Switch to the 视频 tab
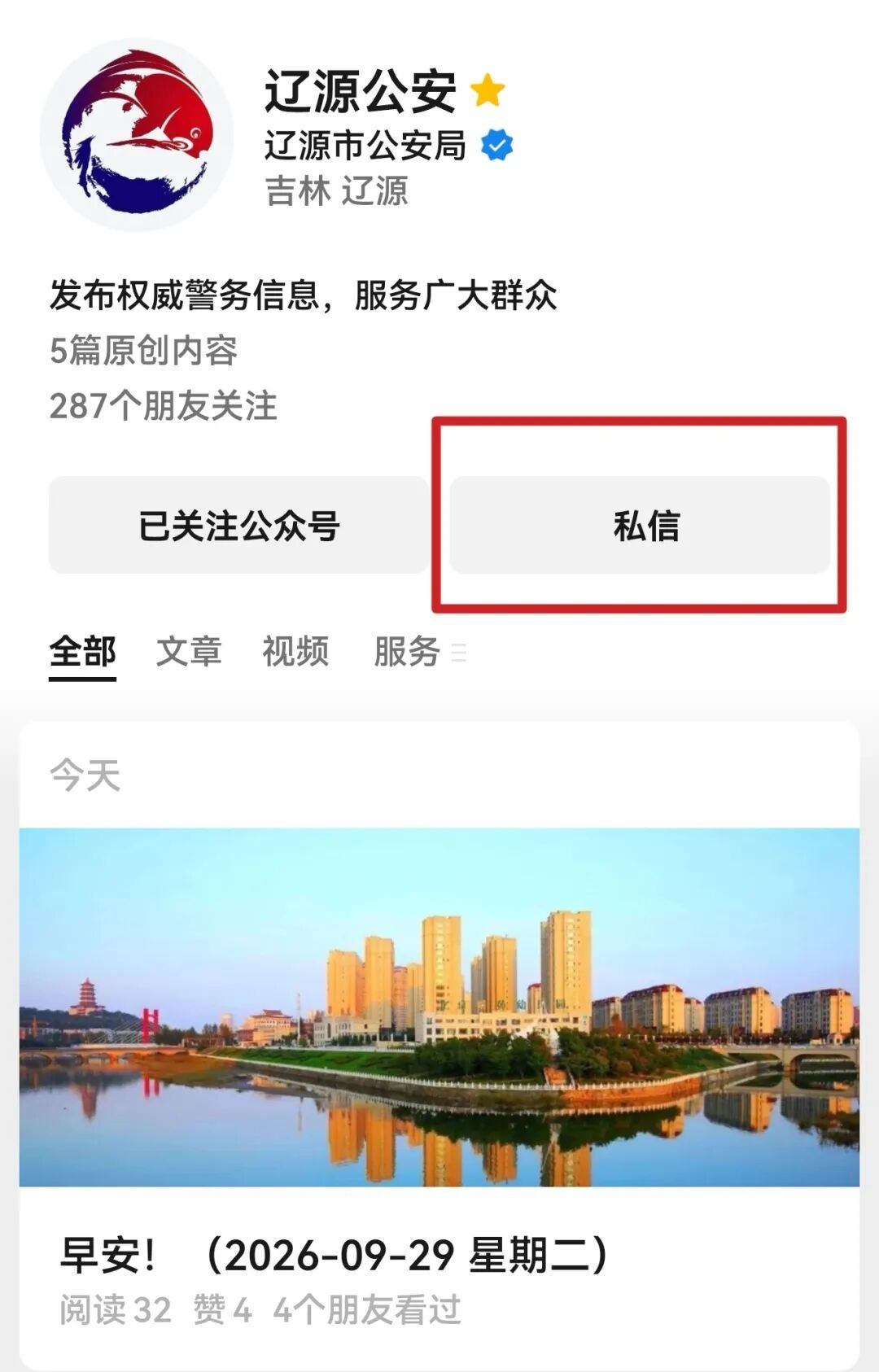Viewport: 879px width, 1372px height. 295,652
